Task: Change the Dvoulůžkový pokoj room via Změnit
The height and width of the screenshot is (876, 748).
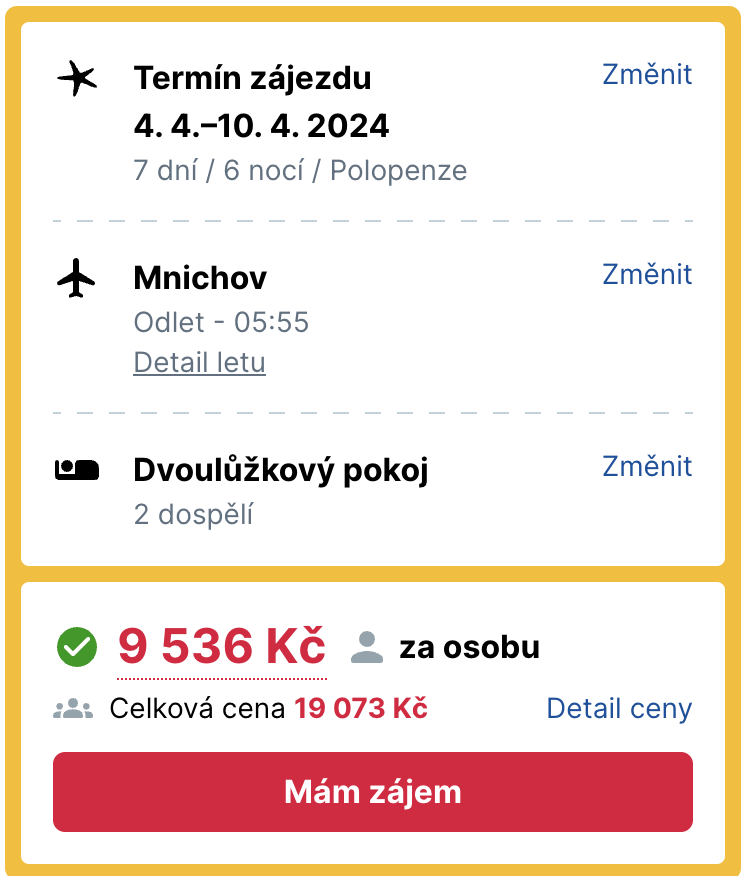Action: click(x=647, y=466)
